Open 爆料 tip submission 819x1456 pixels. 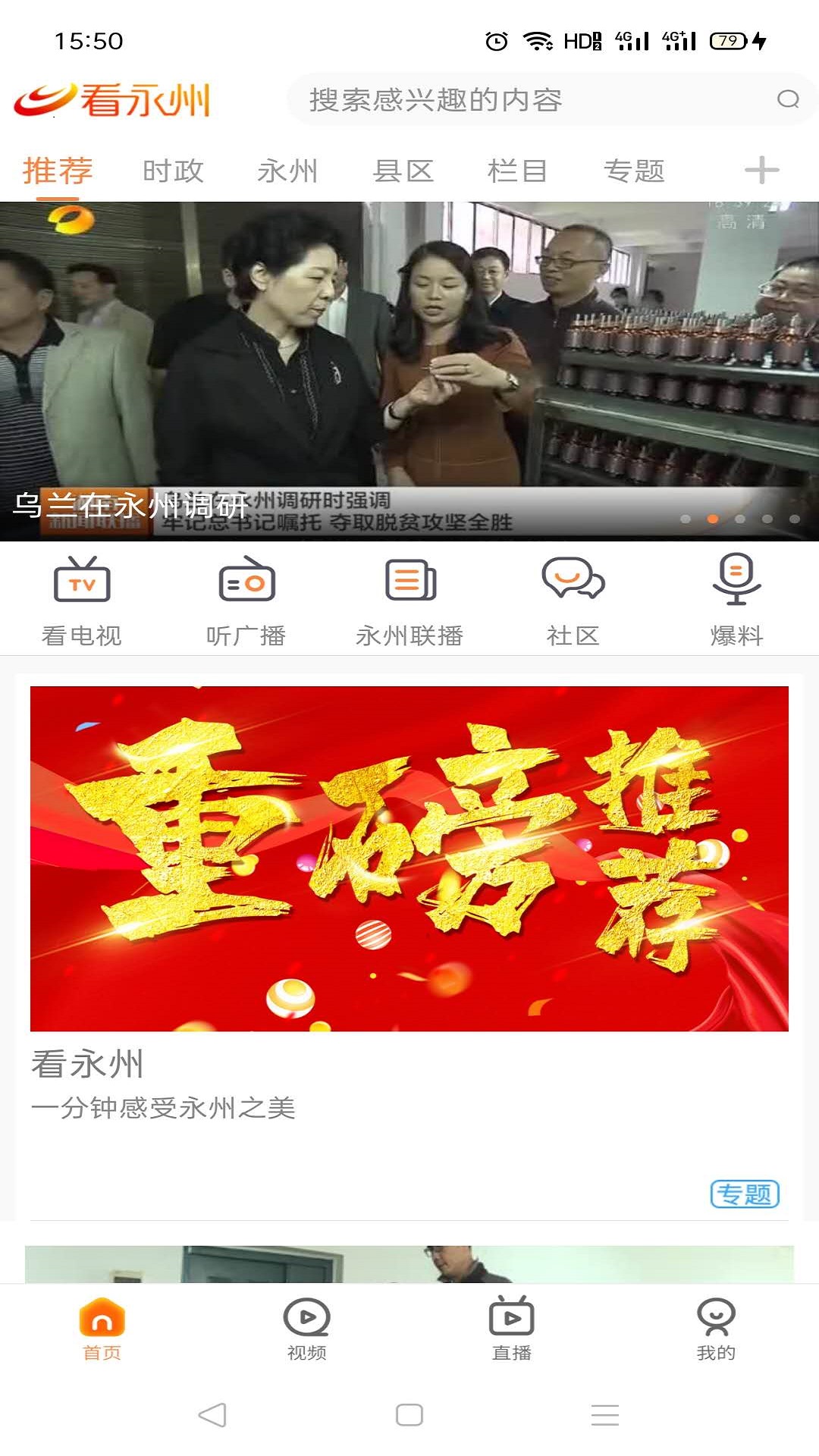[x=737, y=601]
